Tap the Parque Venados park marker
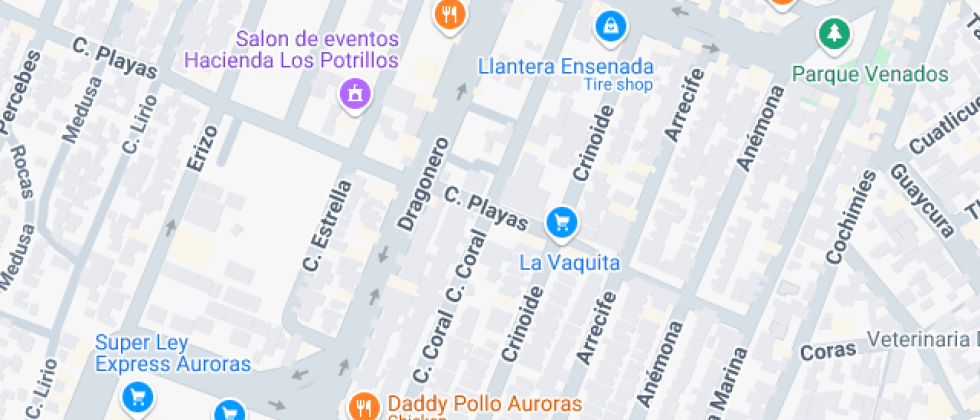The height and width of the screenshot is (420, 980). 833,35
